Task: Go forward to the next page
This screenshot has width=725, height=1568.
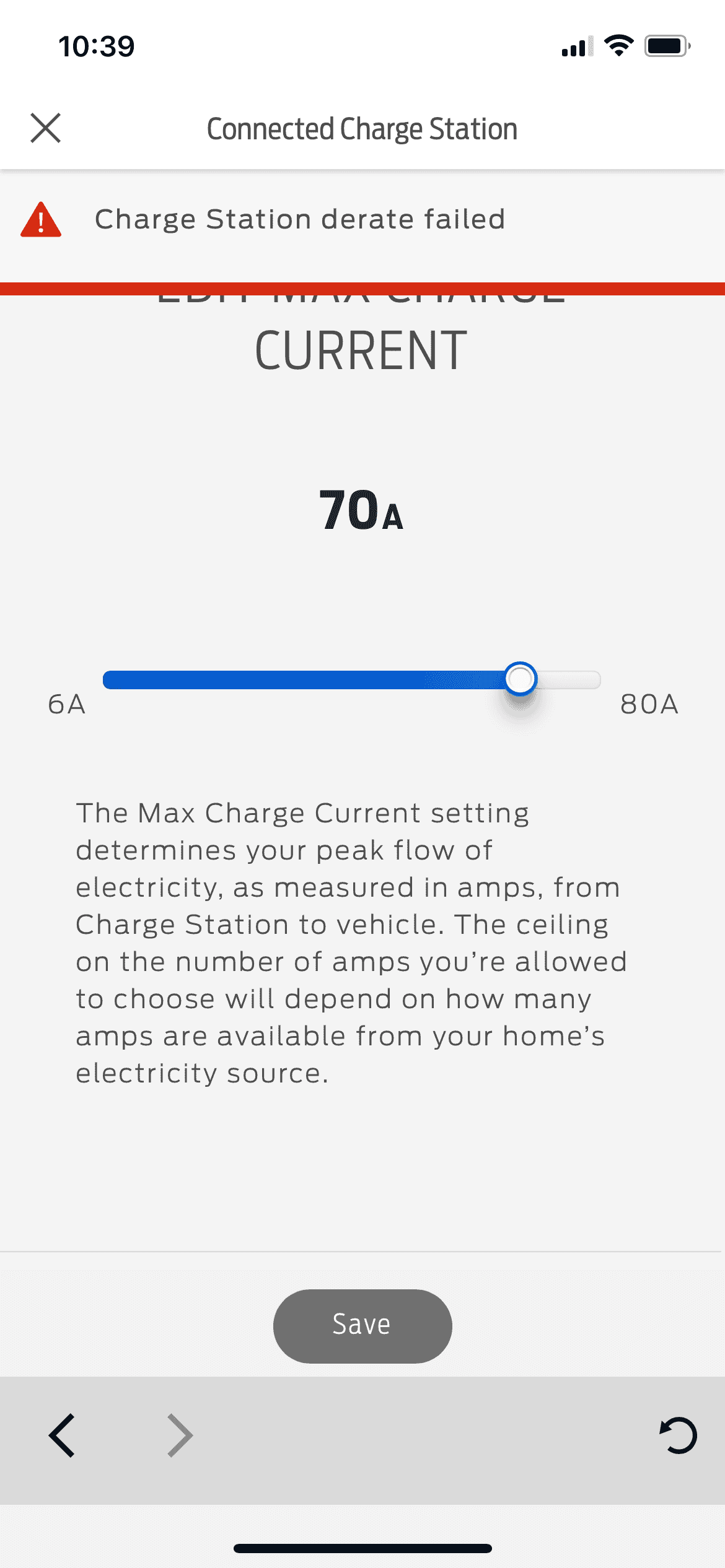Action: click(x=180, y=1435)
